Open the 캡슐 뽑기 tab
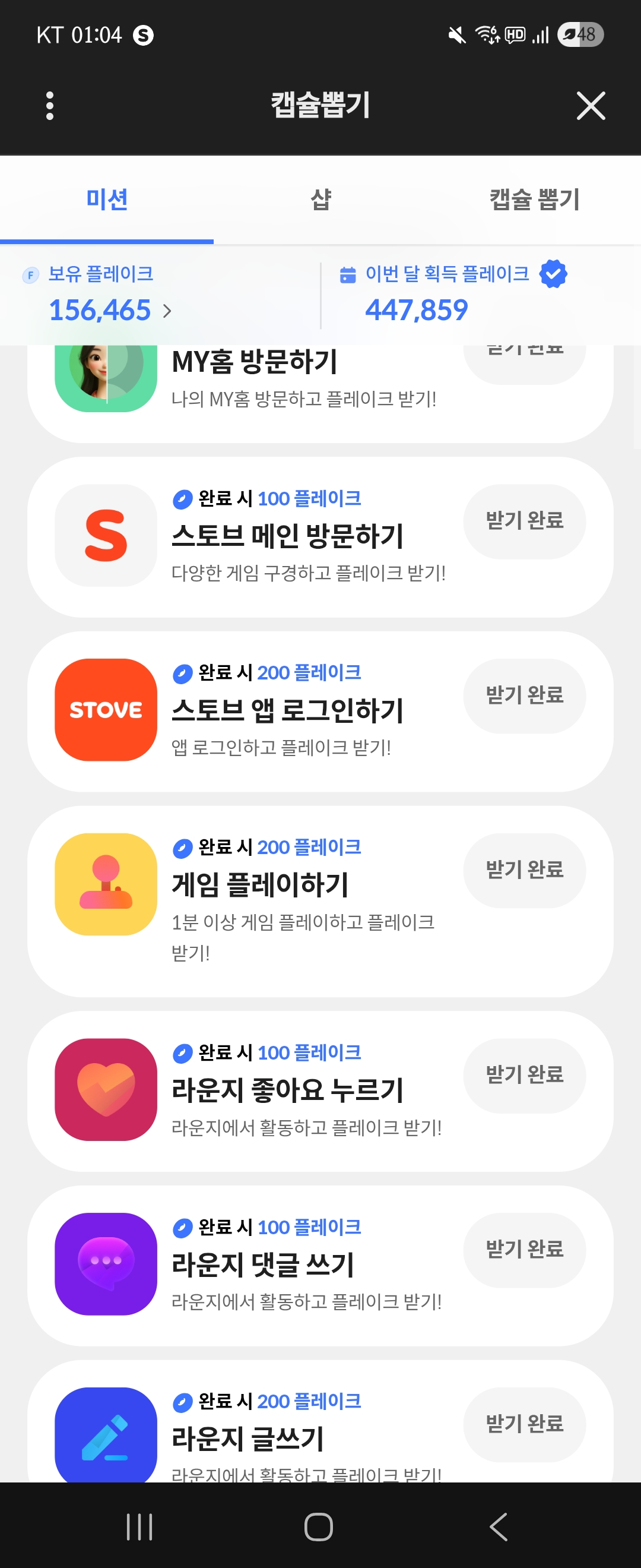 (534, 200)
